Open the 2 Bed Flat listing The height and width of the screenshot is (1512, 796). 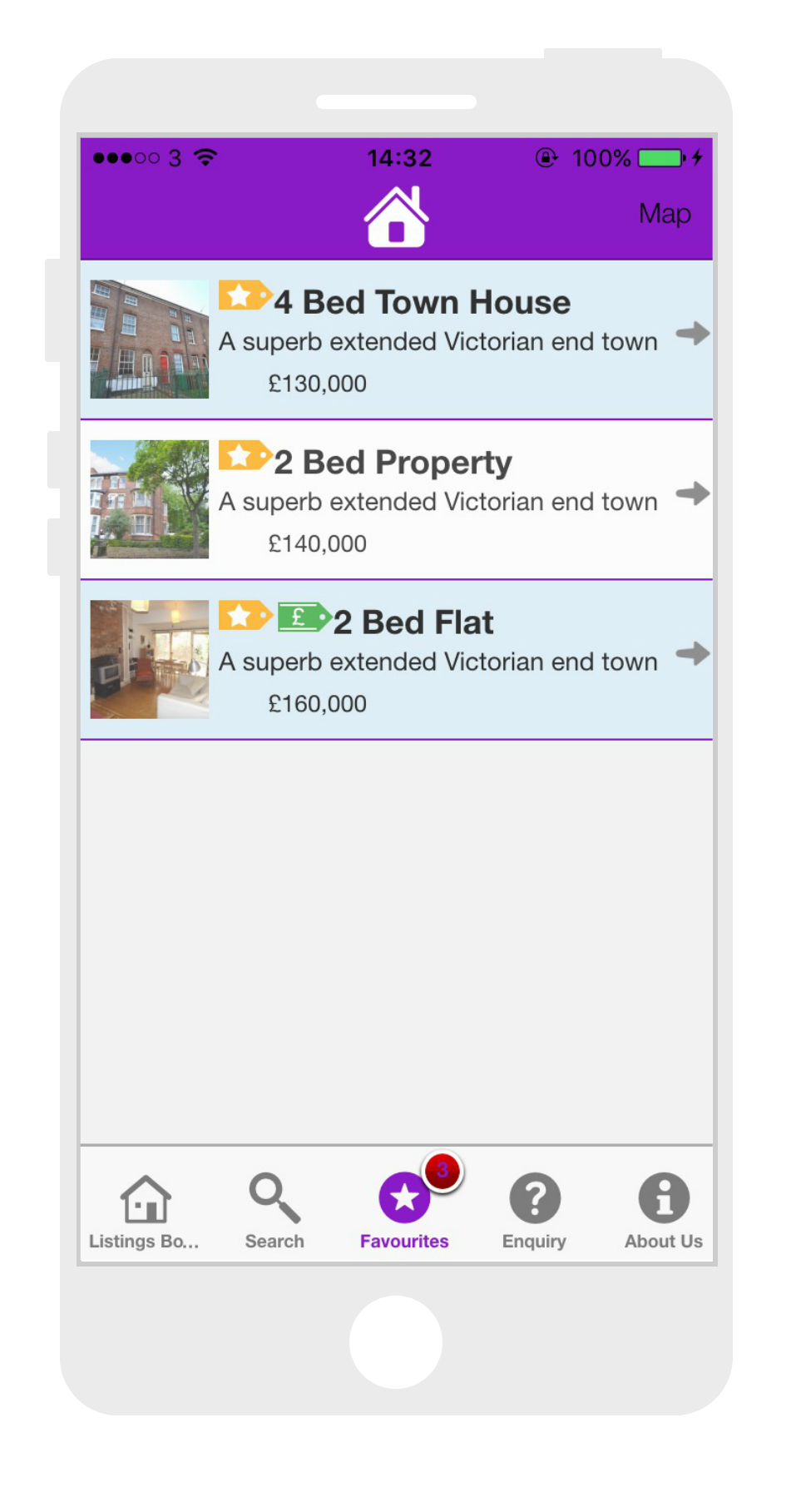tap(413, 622)
